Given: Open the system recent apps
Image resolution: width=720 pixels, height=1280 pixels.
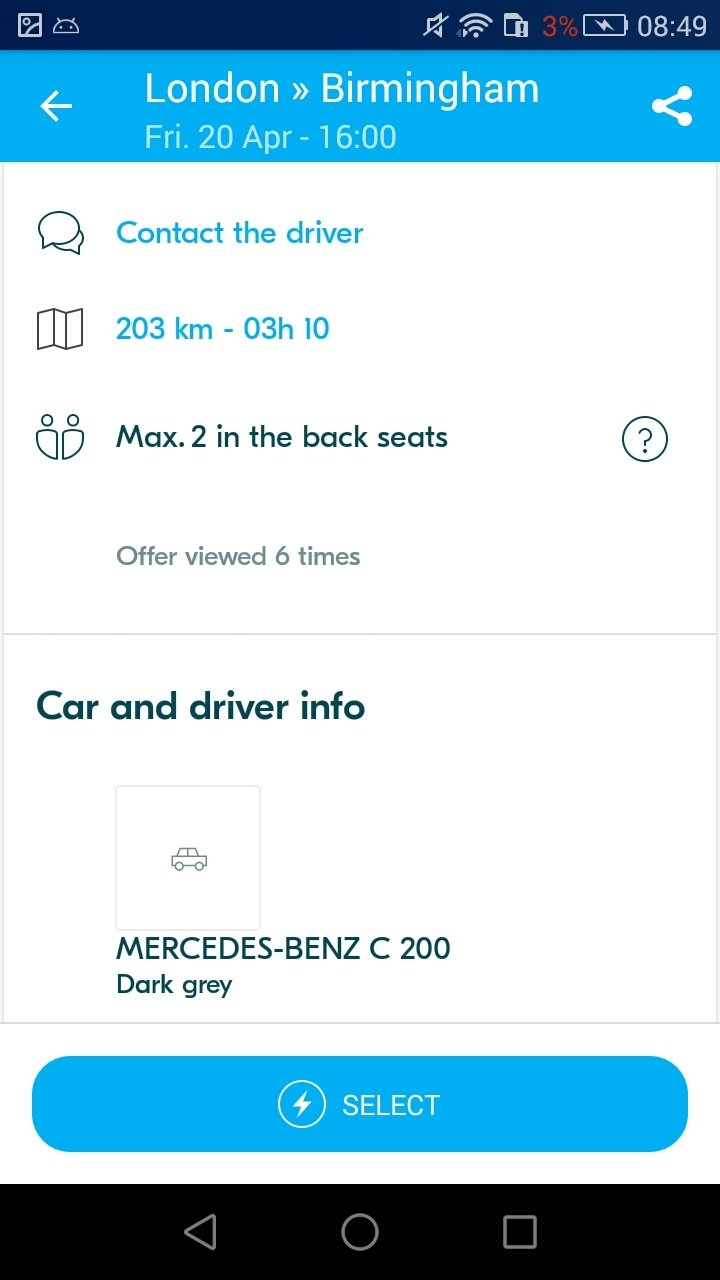Looking at the screenshot, I should pyautogui.click(x=520, y=1232).
